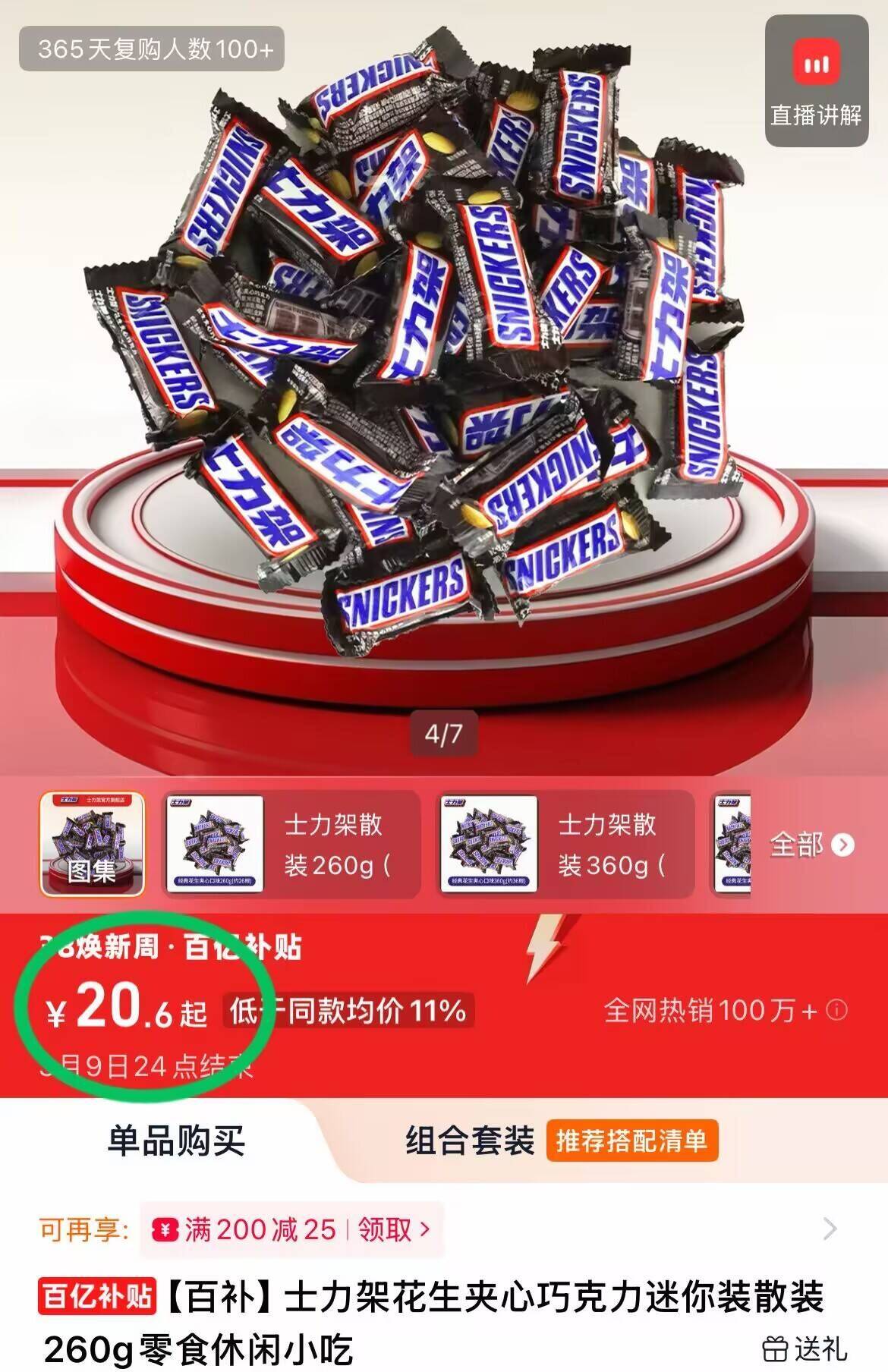View 全部 product variants

tap(811, 845)
